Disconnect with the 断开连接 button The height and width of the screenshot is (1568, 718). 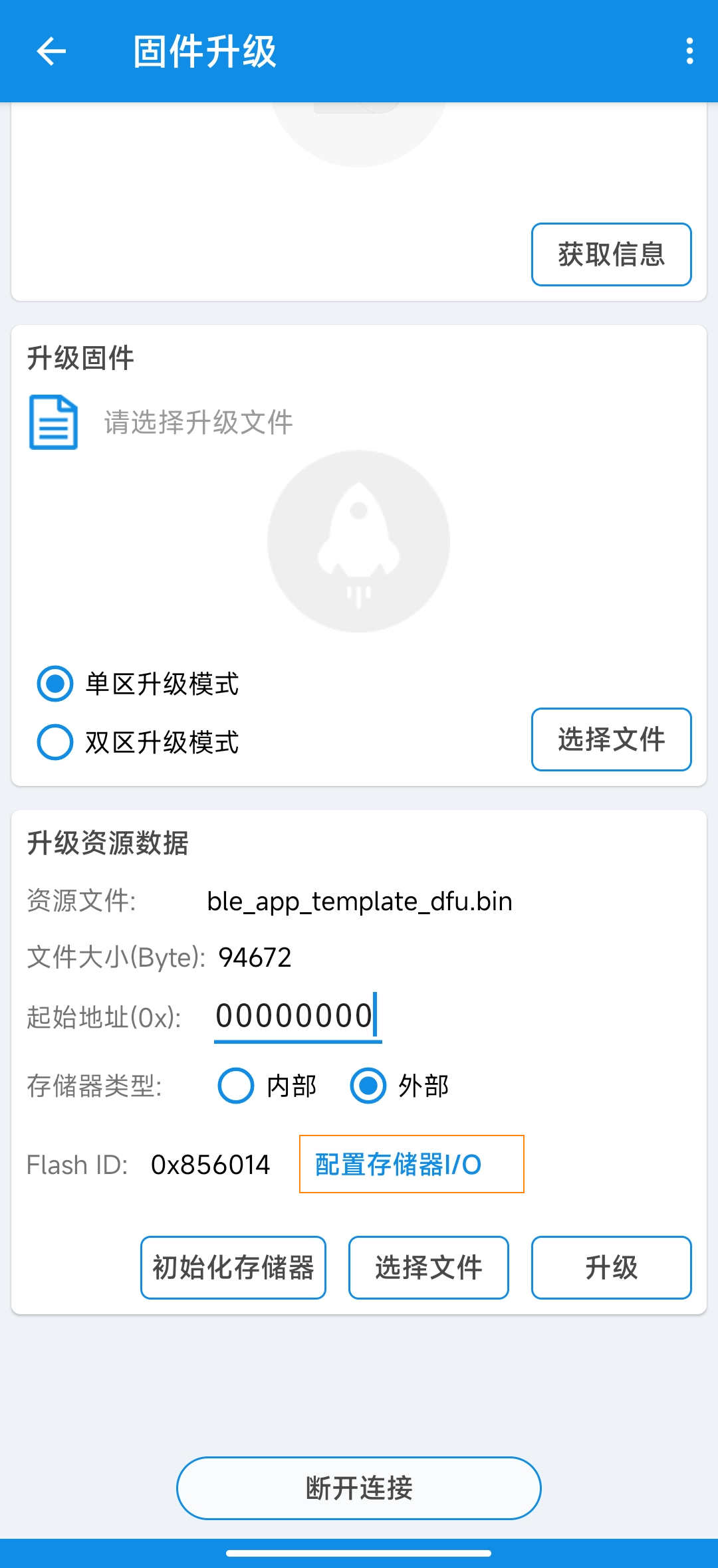tap(359, 1488)
